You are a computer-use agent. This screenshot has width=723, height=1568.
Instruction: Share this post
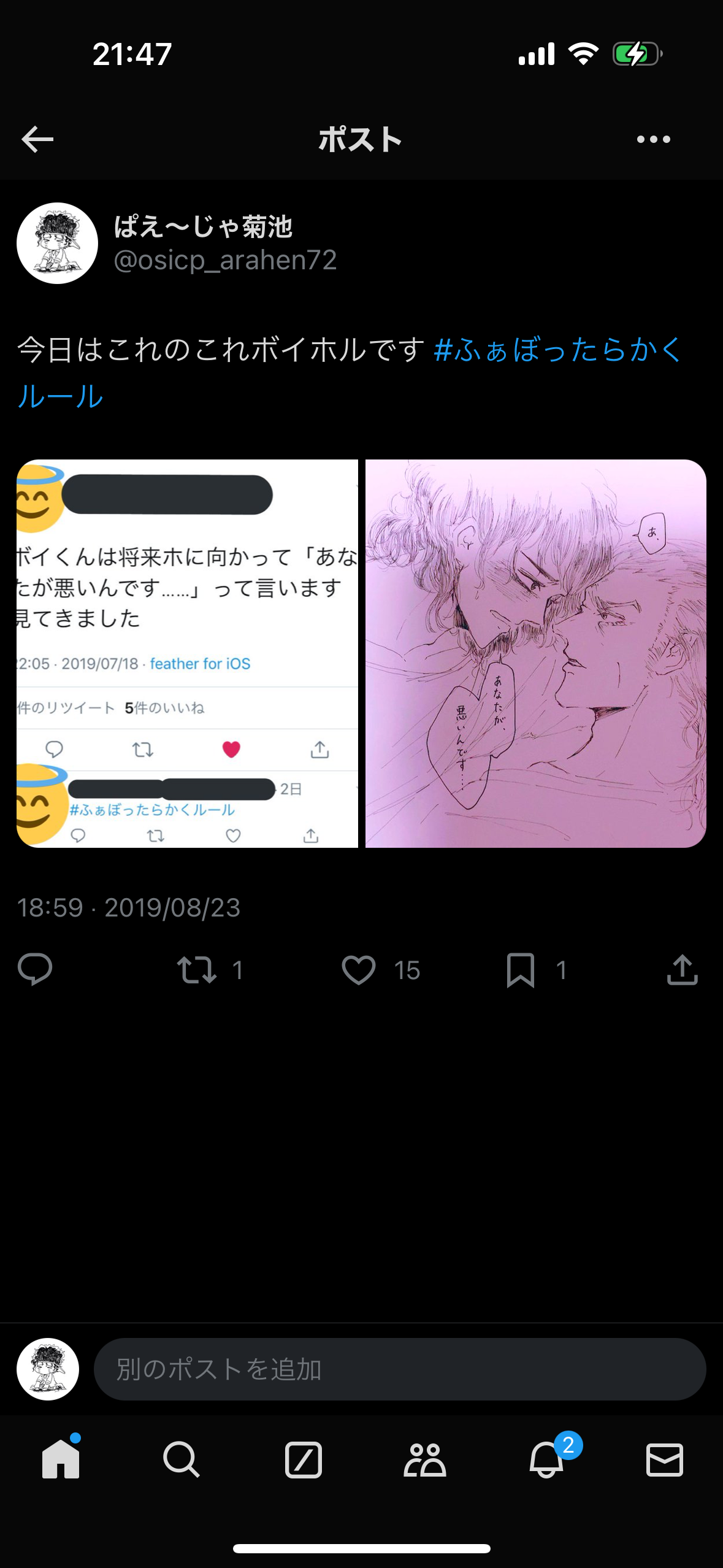[x=682, y=970]
